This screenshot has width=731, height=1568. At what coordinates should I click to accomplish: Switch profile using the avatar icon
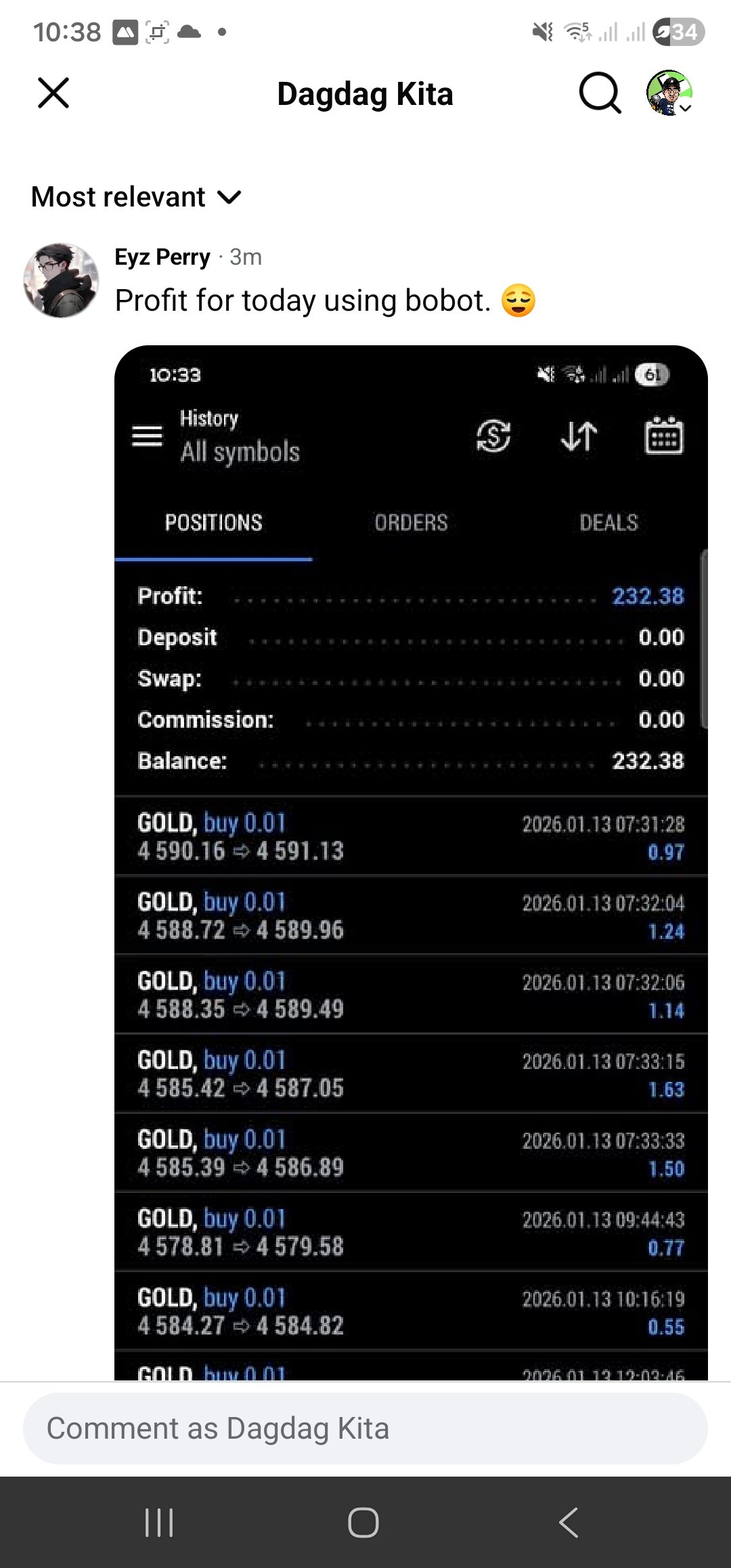click(x=669, y=93)
